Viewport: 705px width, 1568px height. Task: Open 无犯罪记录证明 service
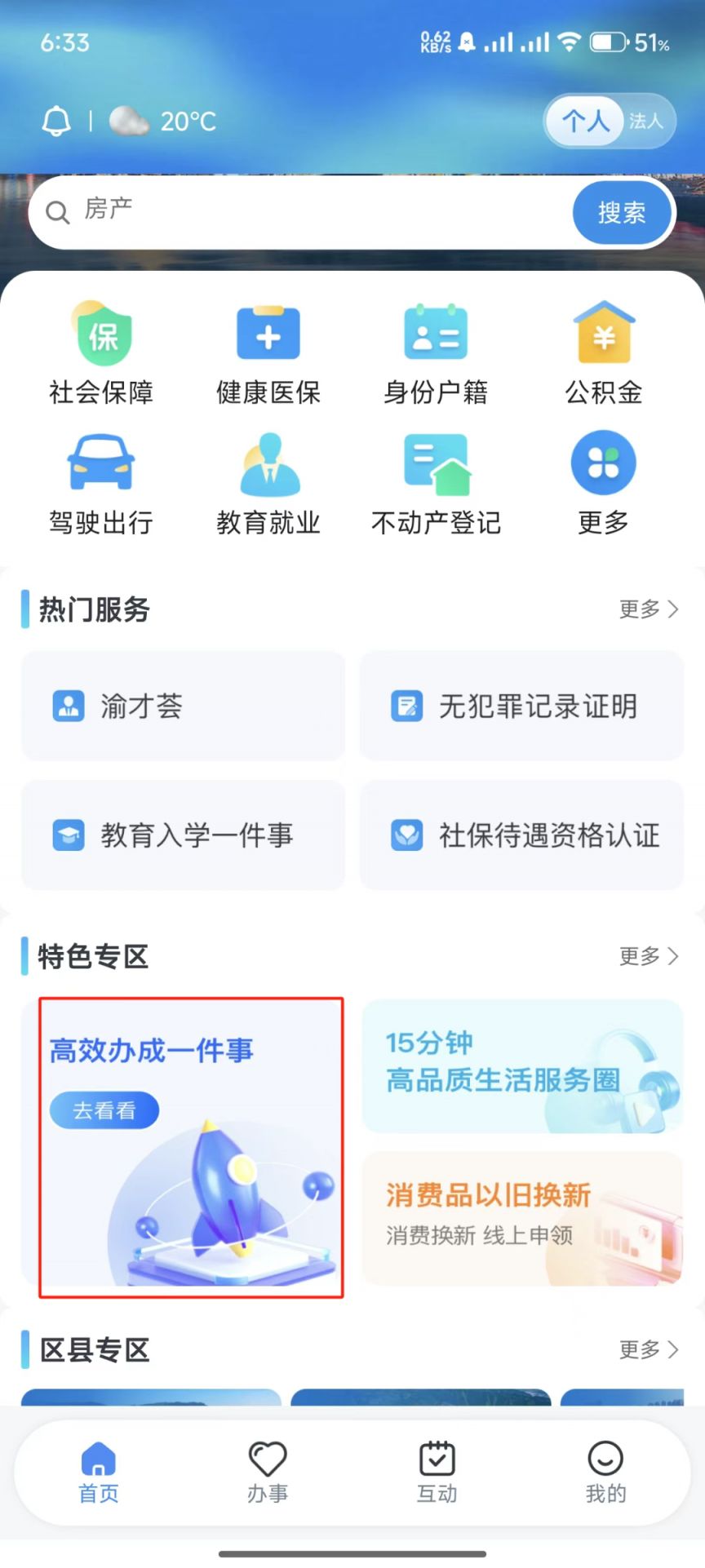(x=521, y=706)
